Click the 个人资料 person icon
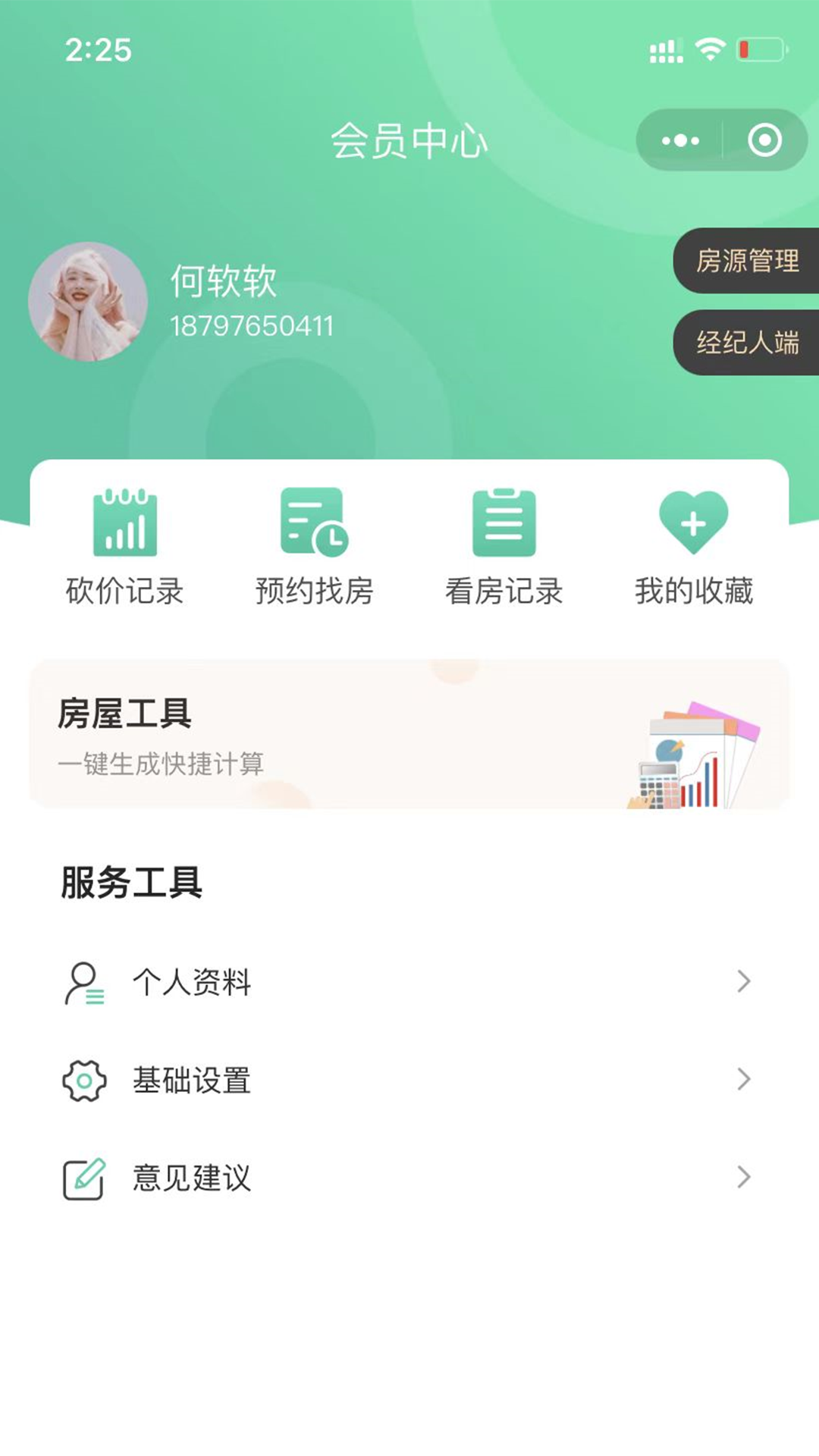This screenshot has height=1456, width=819. tap(83, 982)
